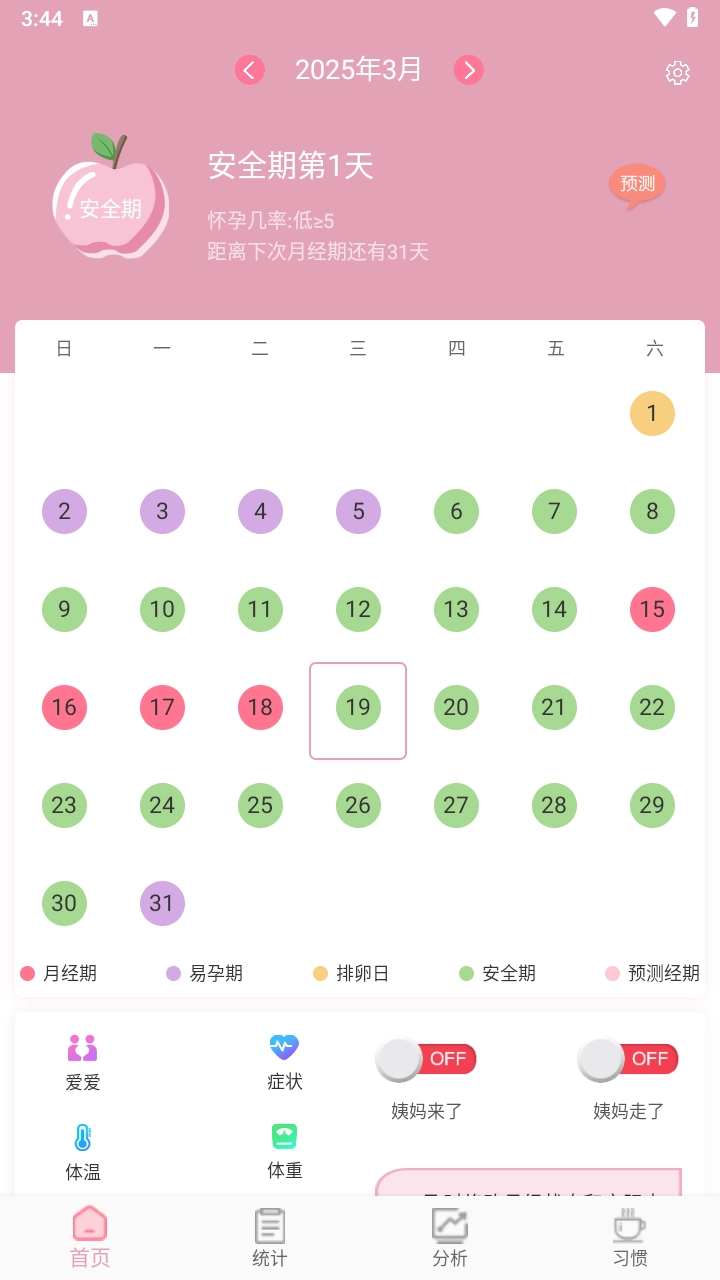
Task: Choose date 15 in the calendar
Action: click(x=652, y=610)
